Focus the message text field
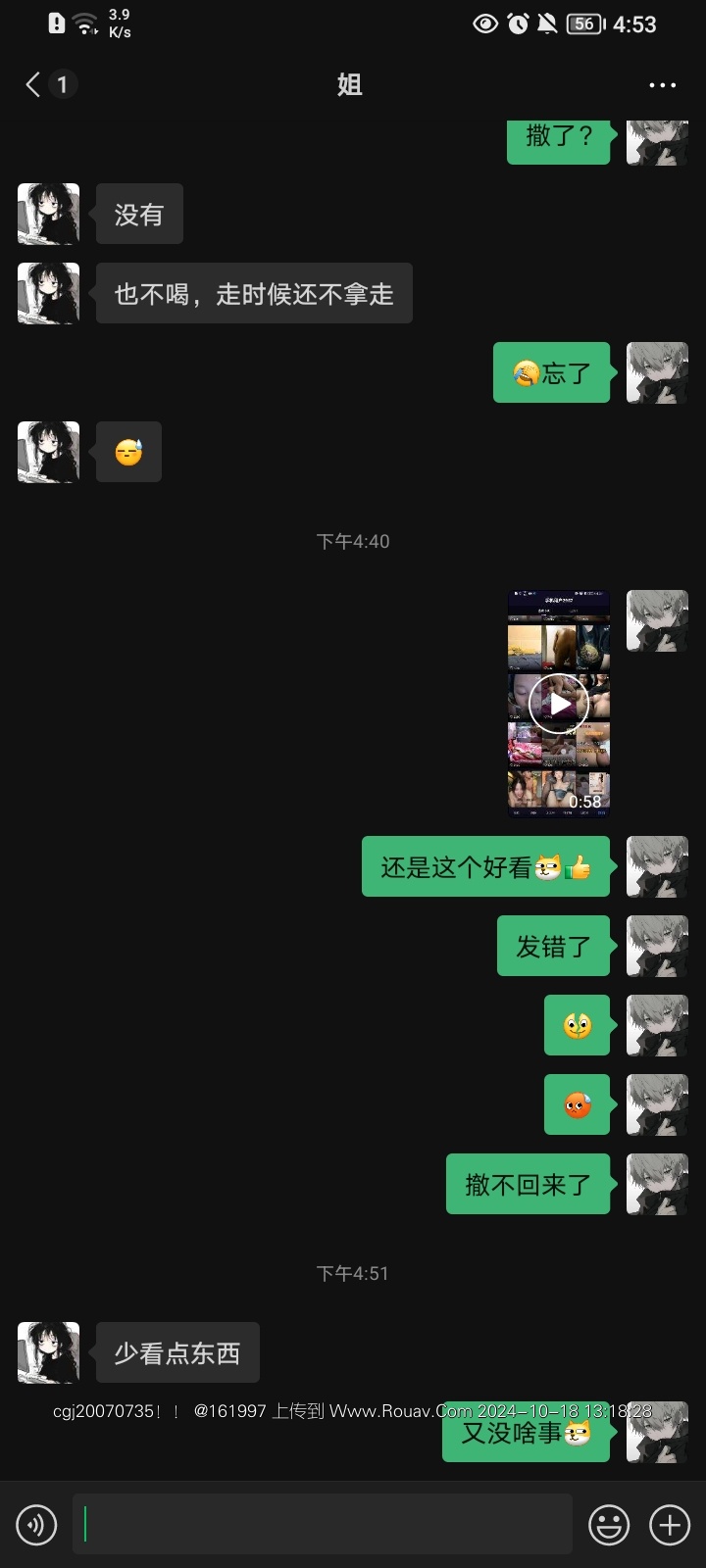This screenshot has width=706, height=1568. [x=322, y=1525]
